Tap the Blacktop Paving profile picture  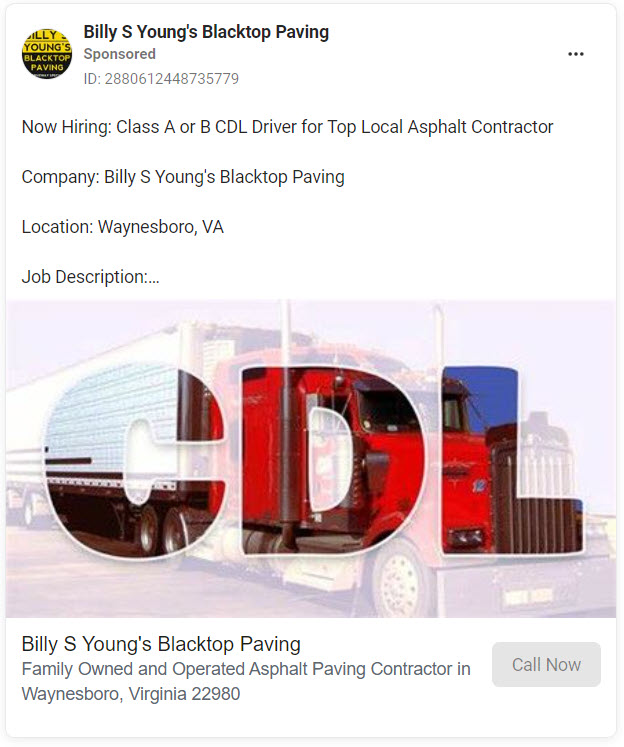pyautogui.click(x=47, y=54)
